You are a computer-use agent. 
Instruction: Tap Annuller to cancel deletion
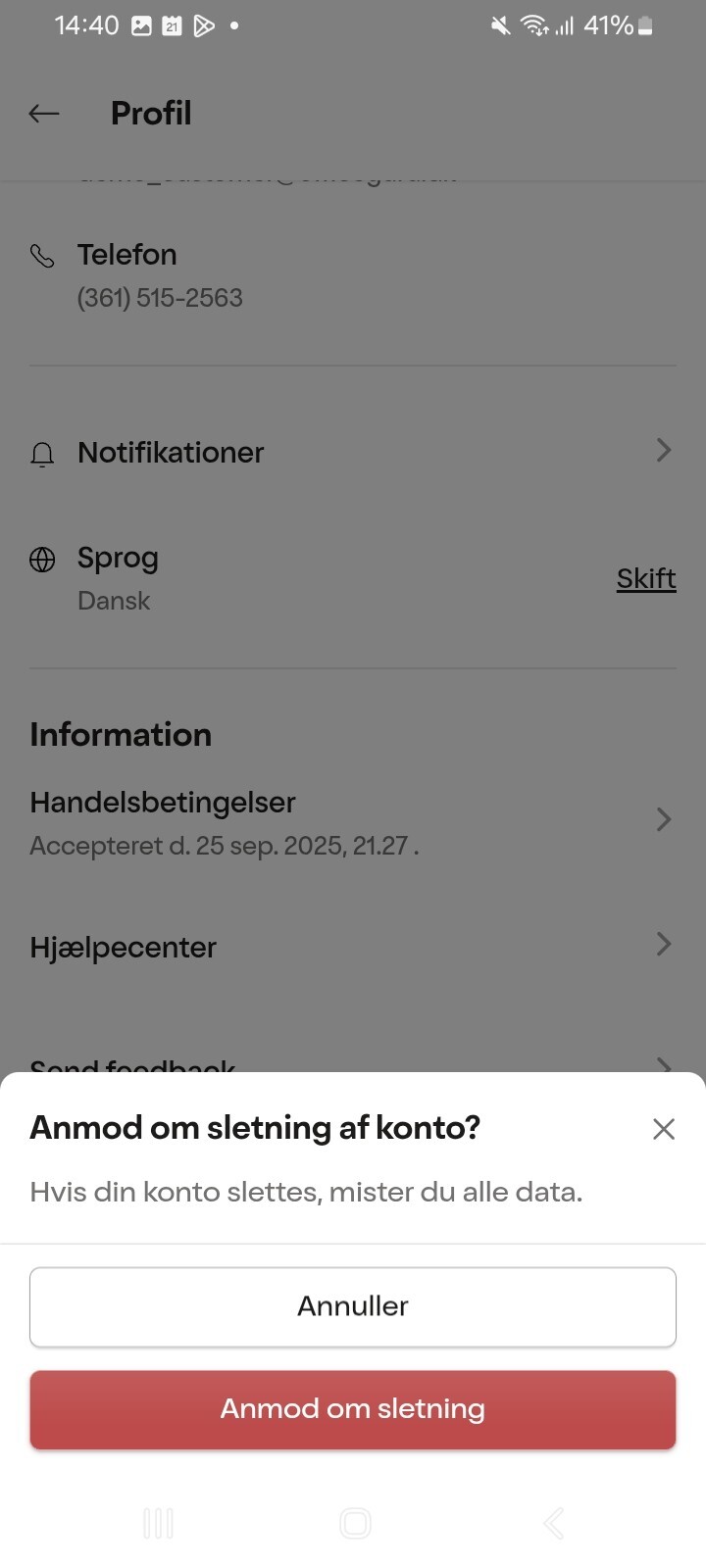[x=353, y=1307]
